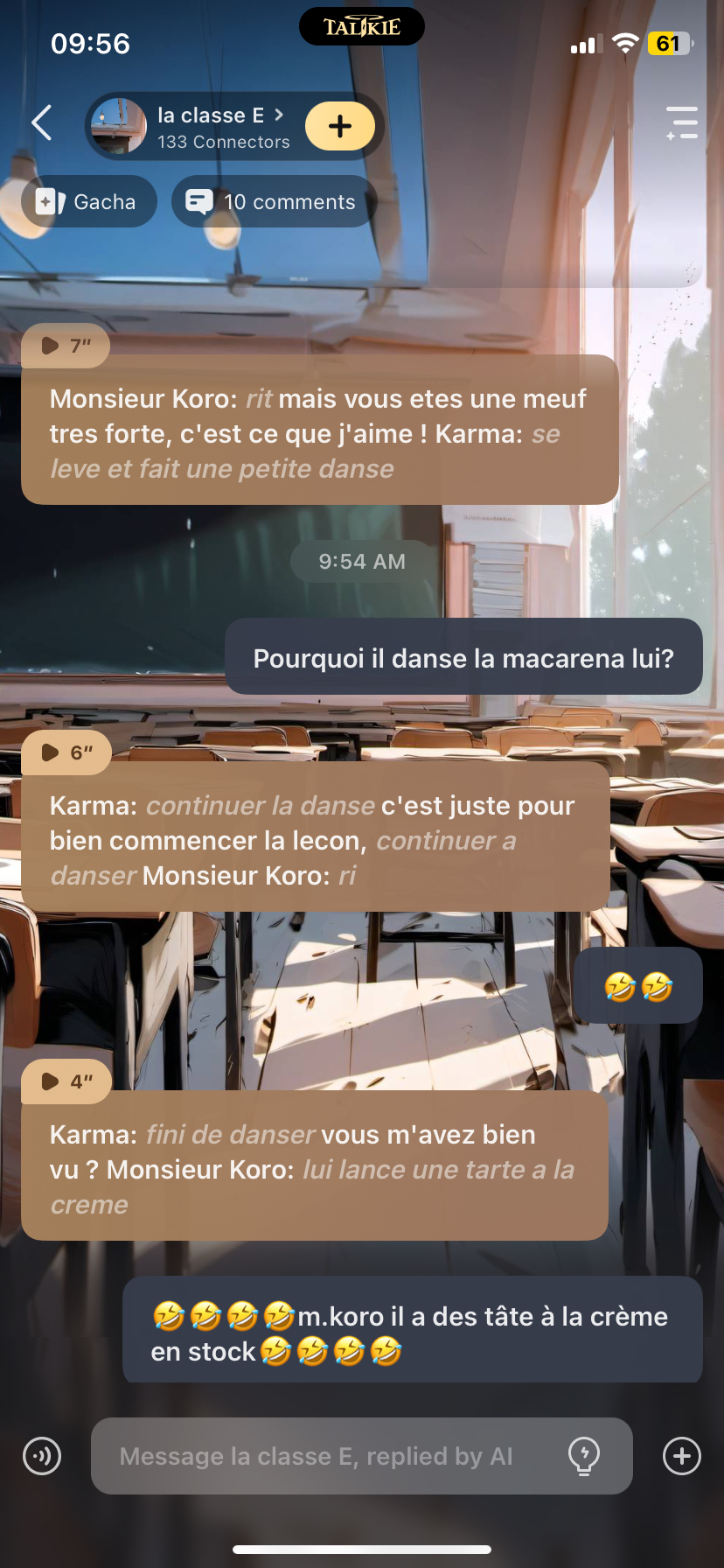Image resolution: width=724 pixels, height=1568 pixels.
Task: View the 10 comments
Action: pos(274,202)
